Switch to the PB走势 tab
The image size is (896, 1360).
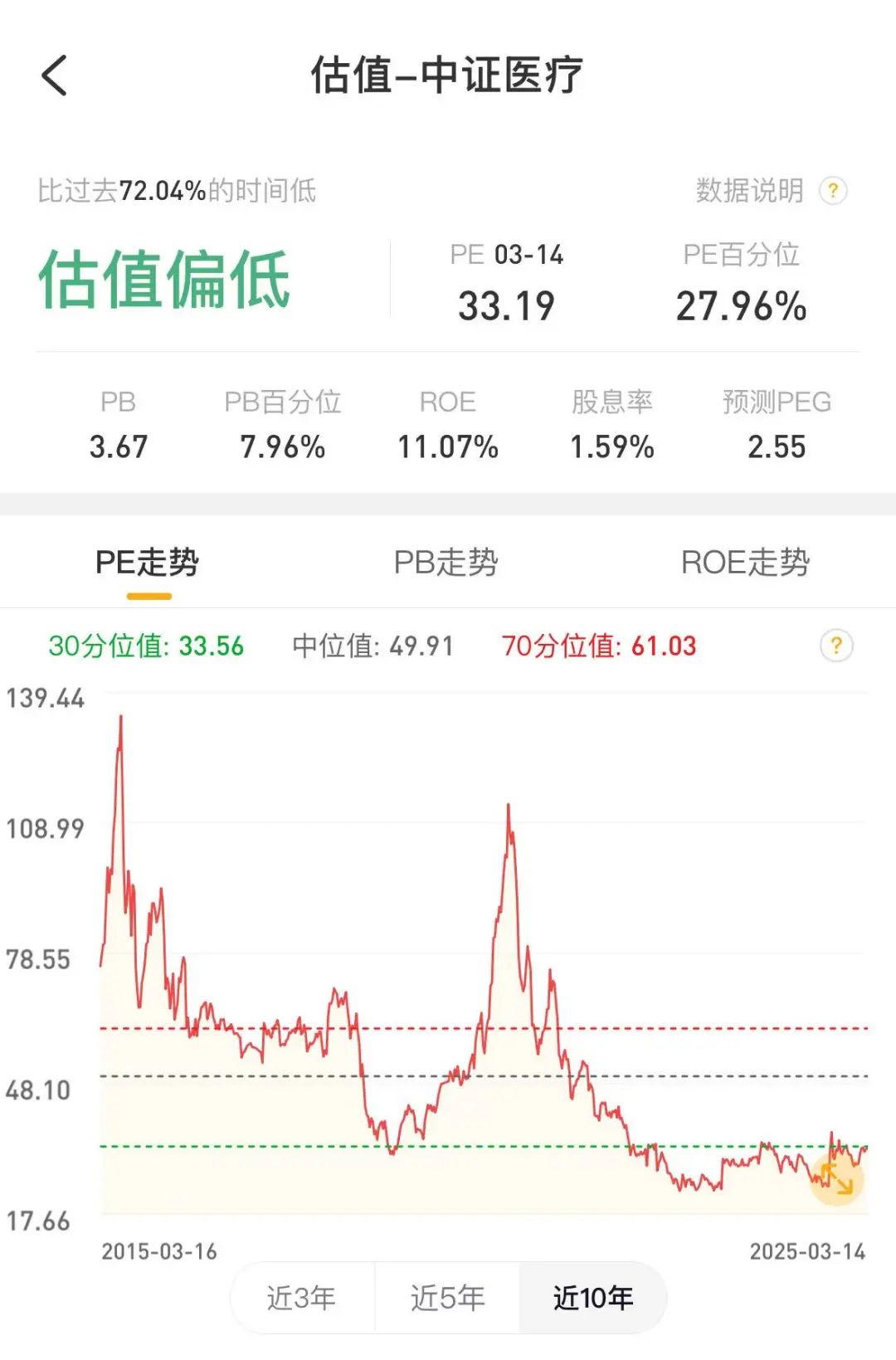[x=446, y=563]
